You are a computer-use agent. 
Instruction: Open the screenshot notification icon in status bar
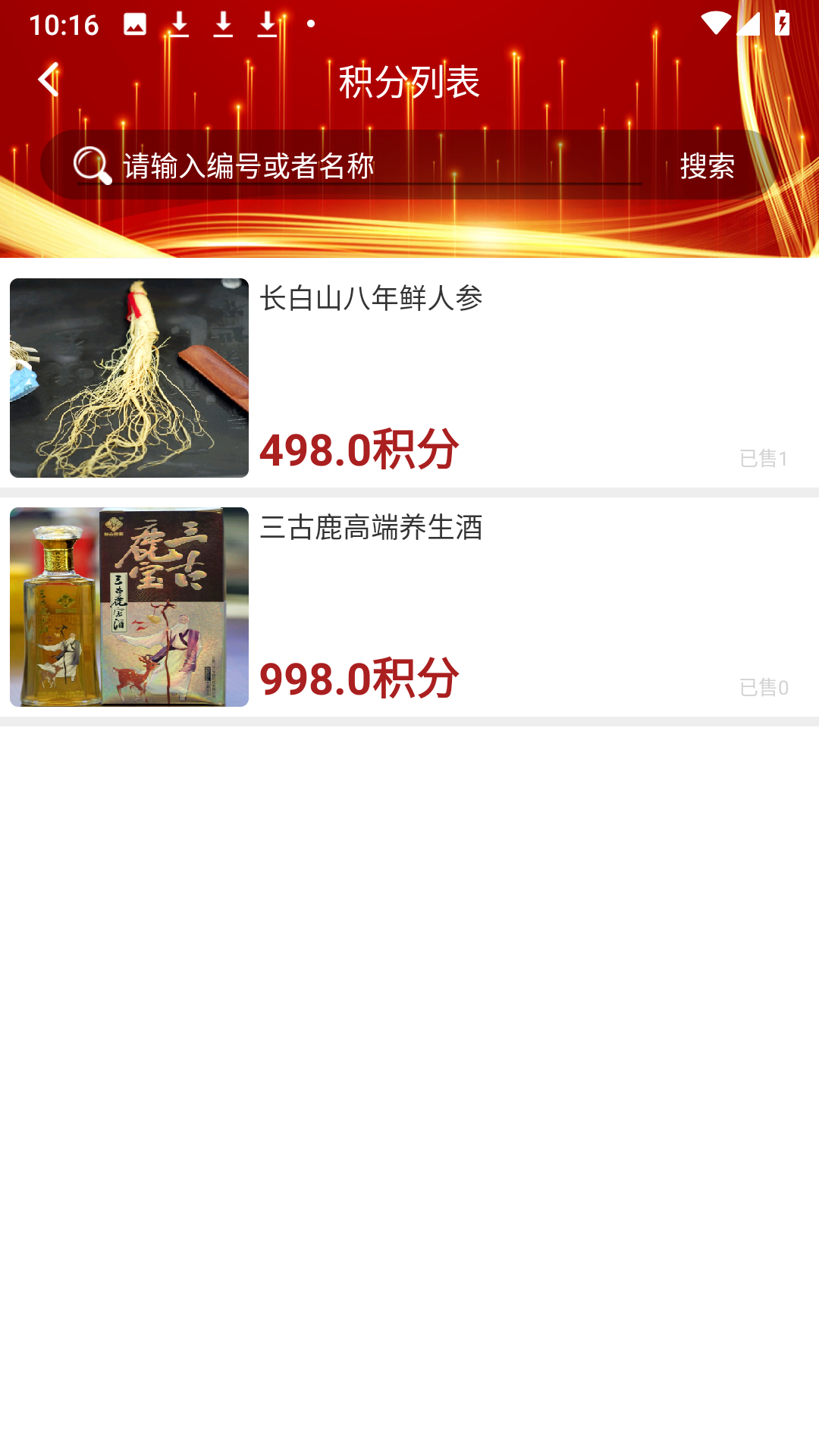tap(135, 23)
